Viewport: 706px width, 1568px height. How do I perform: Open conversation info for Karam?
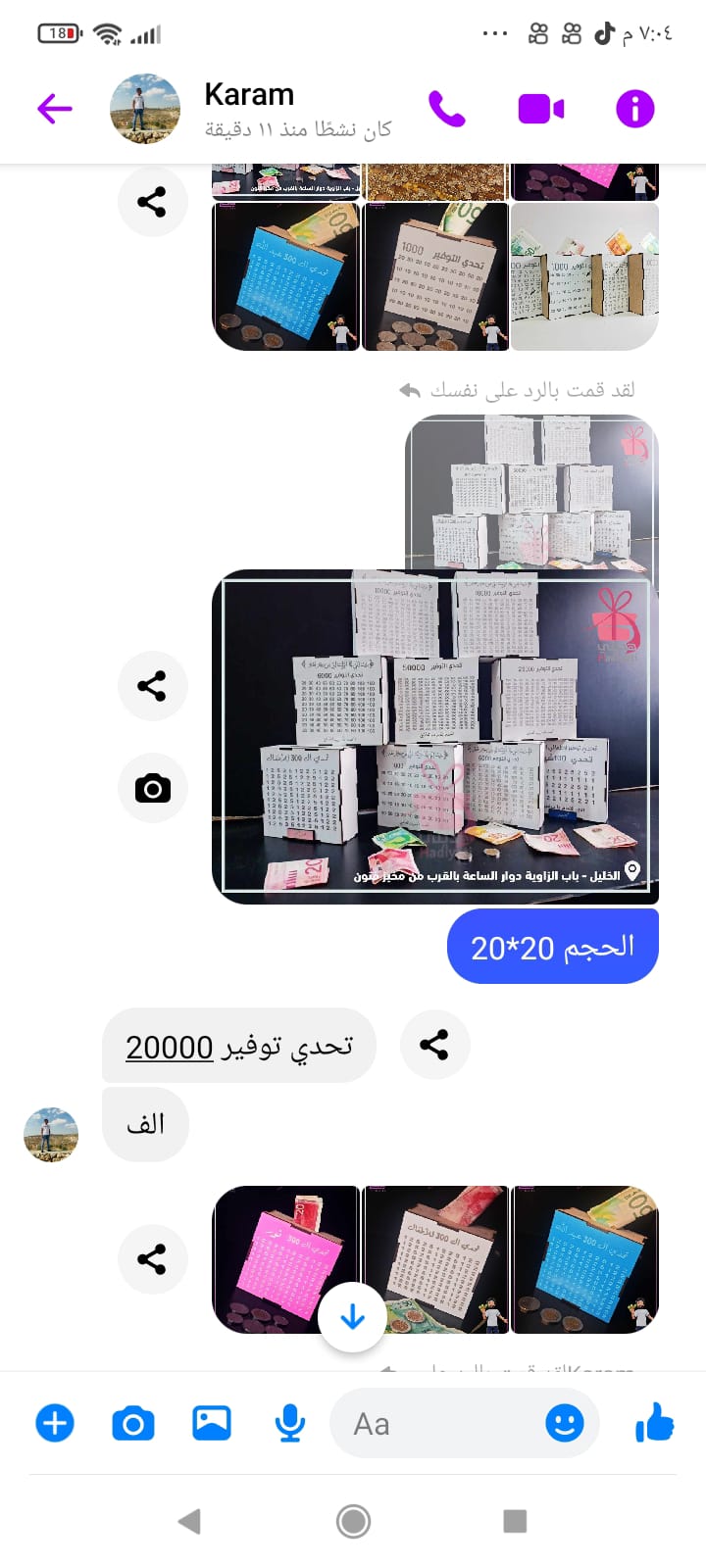[634, 108]
